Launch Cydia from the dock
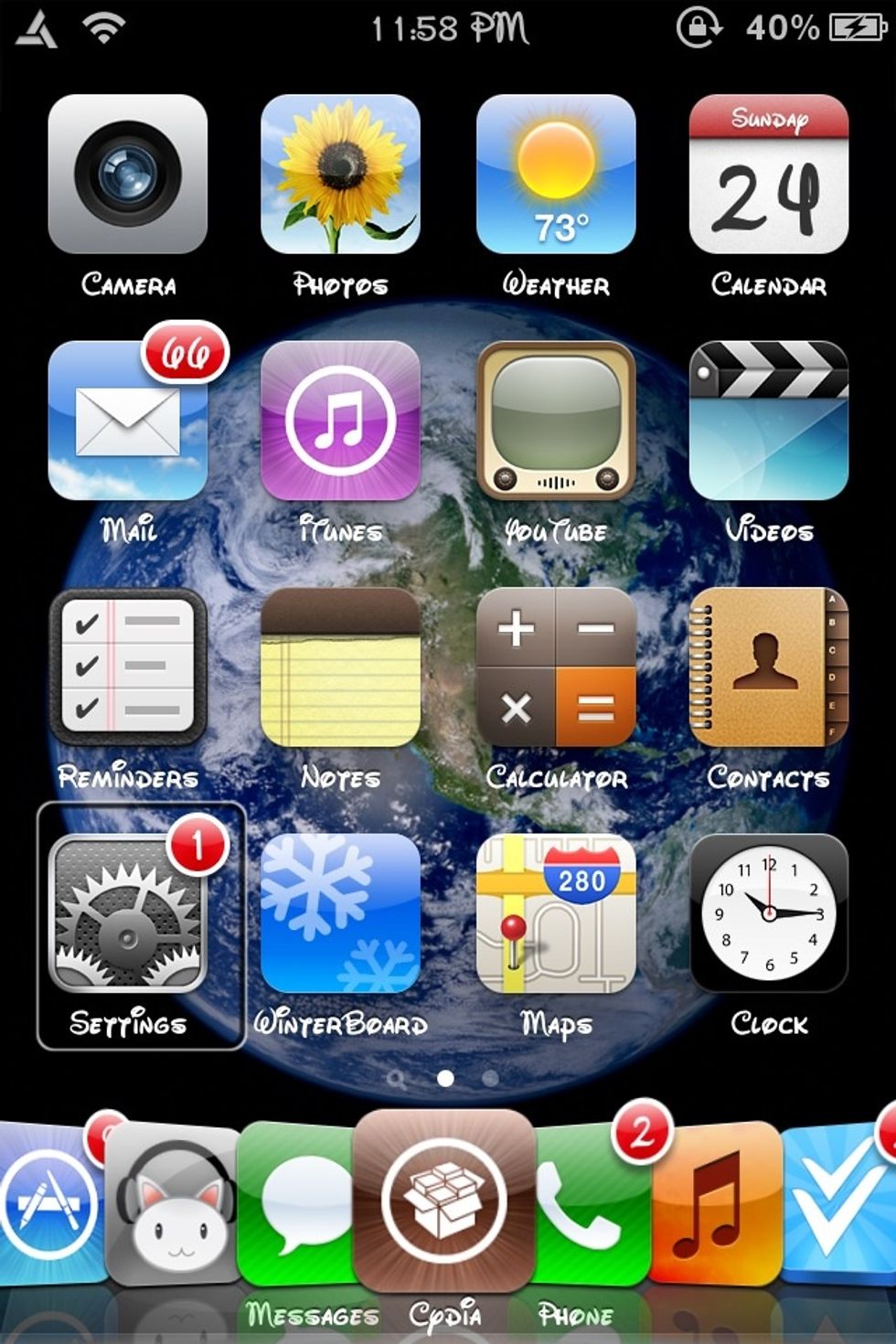This screenshot has height=1344, width=896. pyautogui.click(x=444, y=1198)
